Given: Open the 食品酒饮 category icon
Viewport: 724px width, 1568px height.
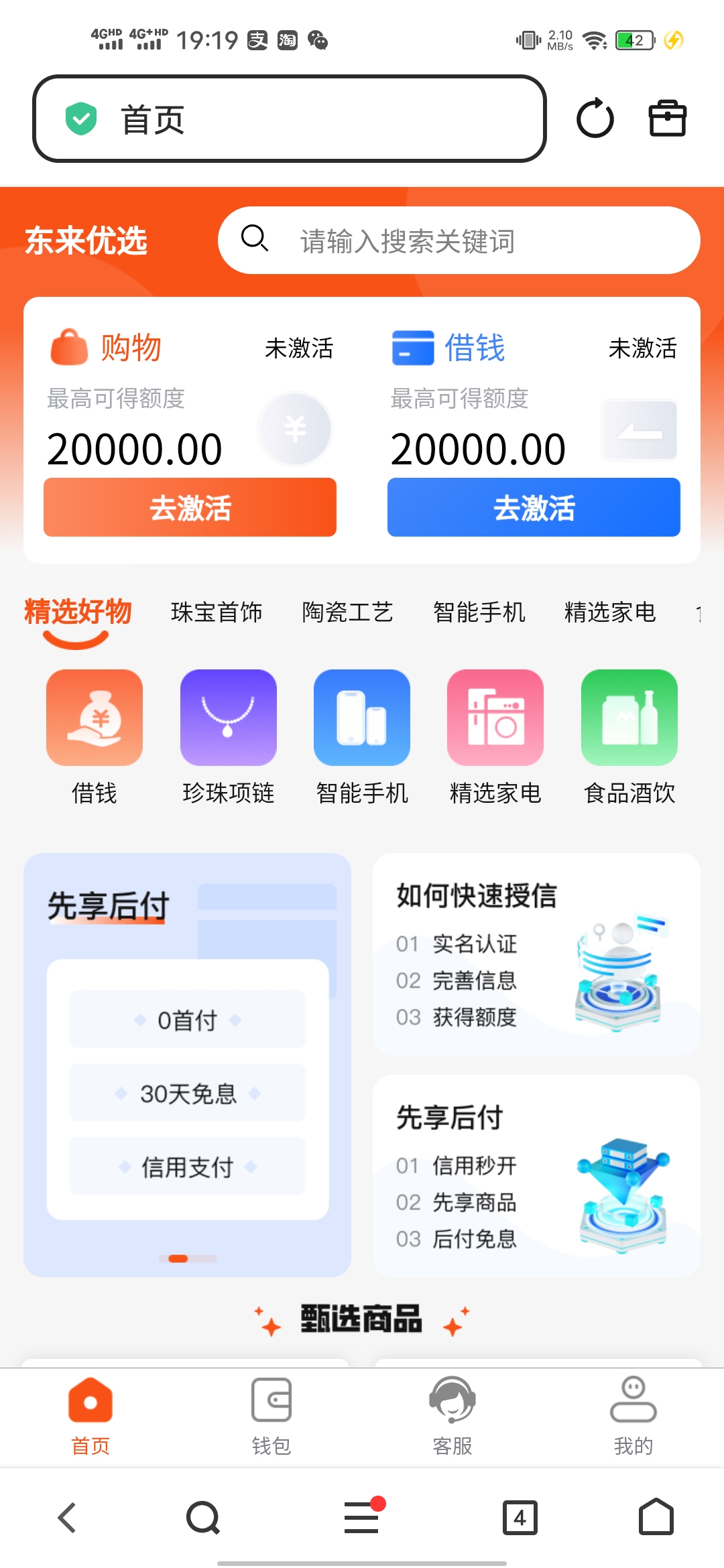Looking at the screenshot, I should (x=629, y=718).
